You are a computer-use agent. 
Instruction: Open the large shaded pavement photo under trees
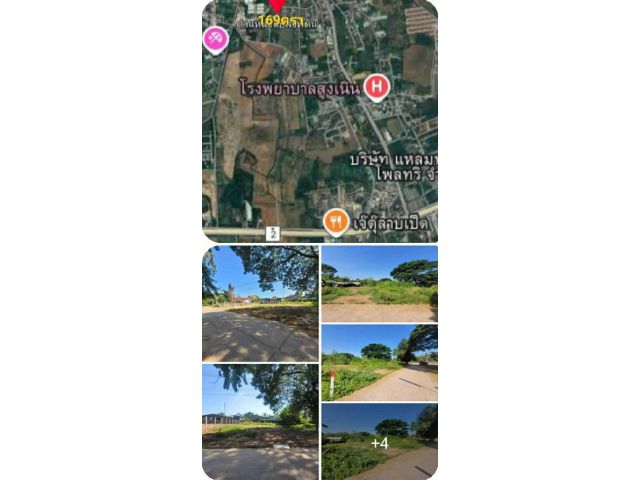tap(260, 304)
